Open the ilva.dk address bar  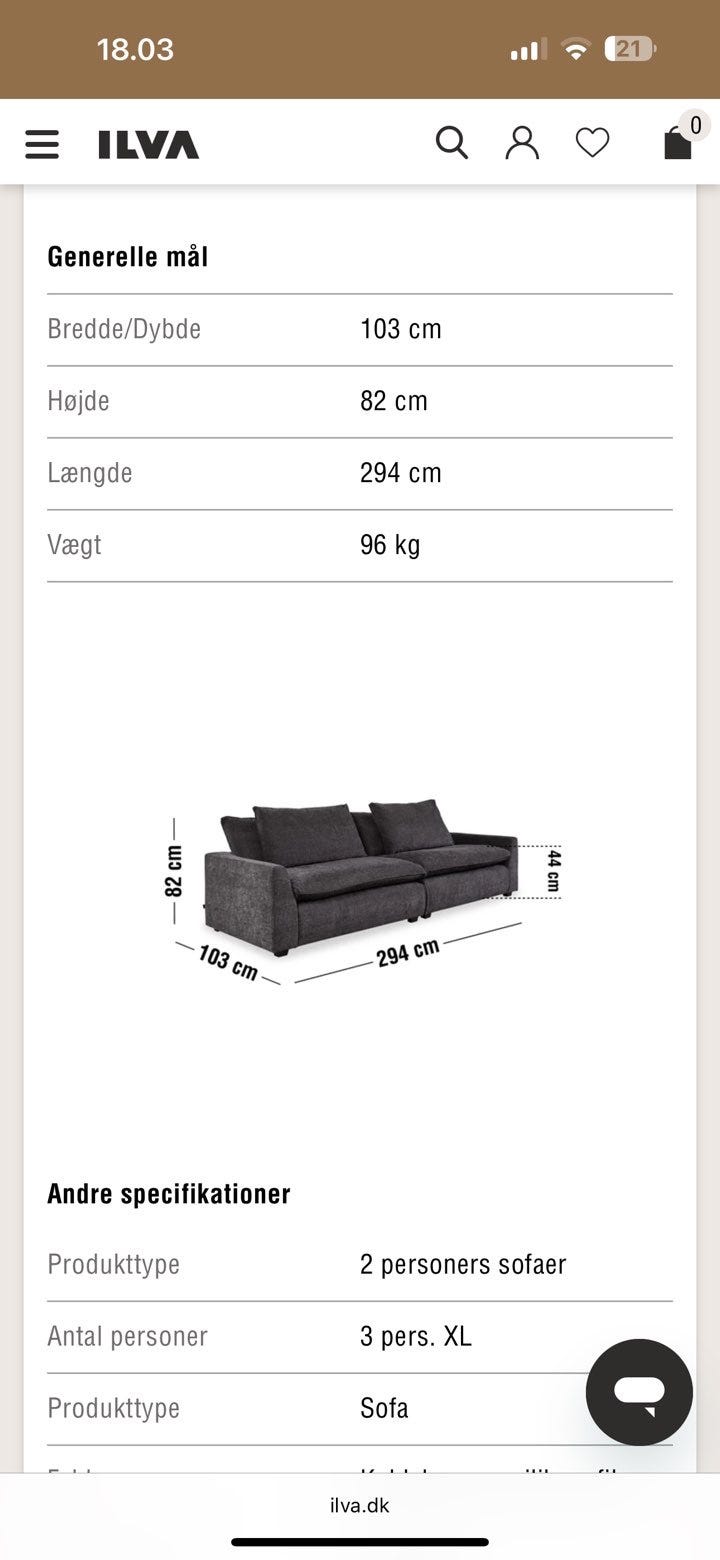point(360,1505)
